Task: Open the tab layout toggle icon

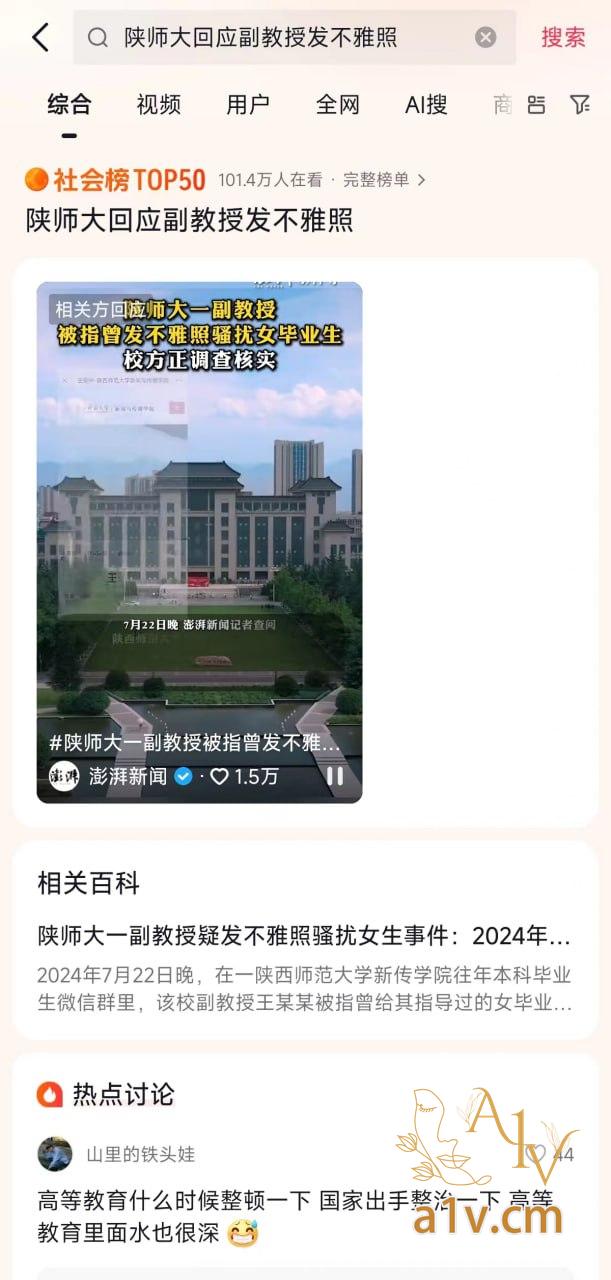Action: 537,105
